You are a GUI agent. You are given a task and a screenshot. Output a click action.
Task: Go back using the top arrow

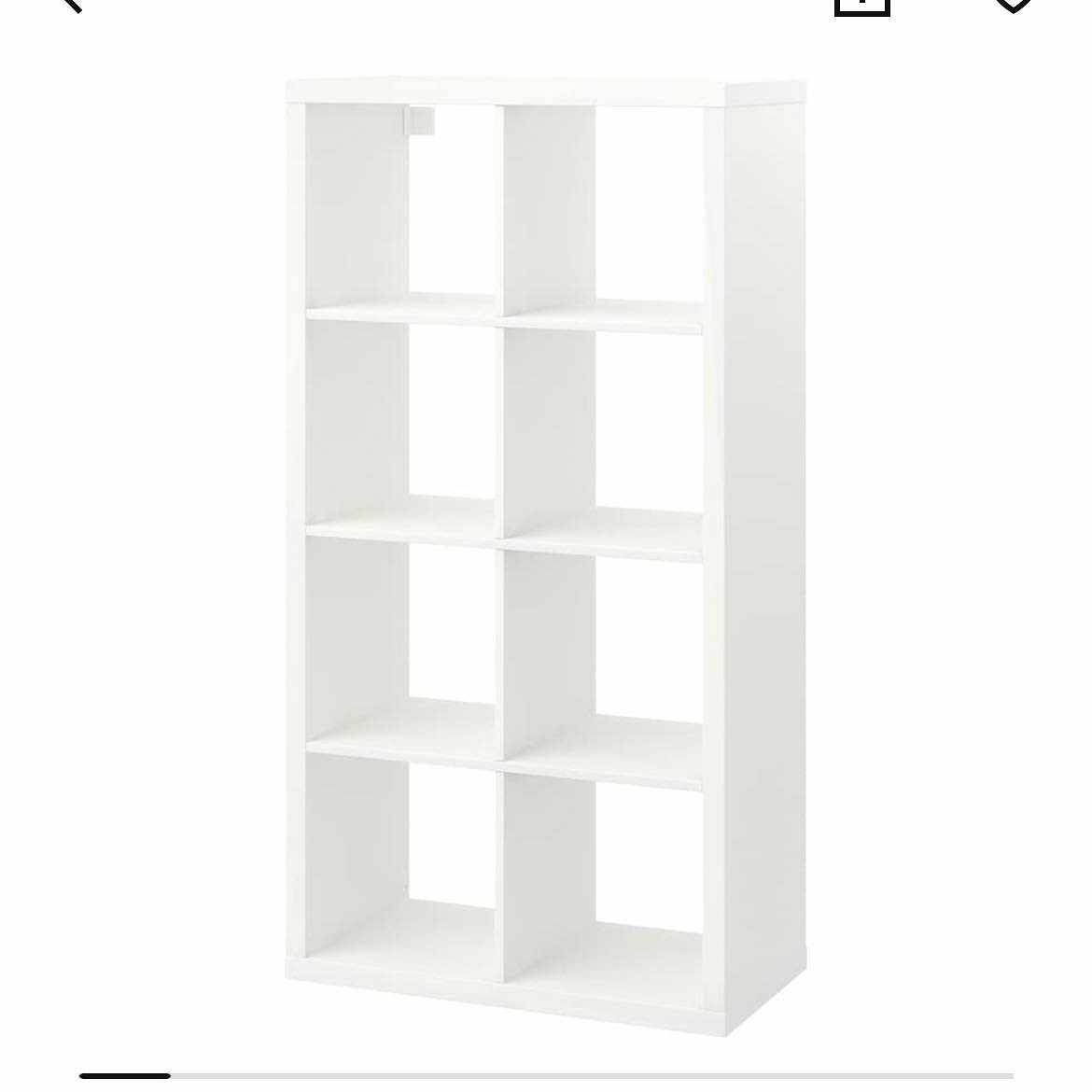point(70,4)
